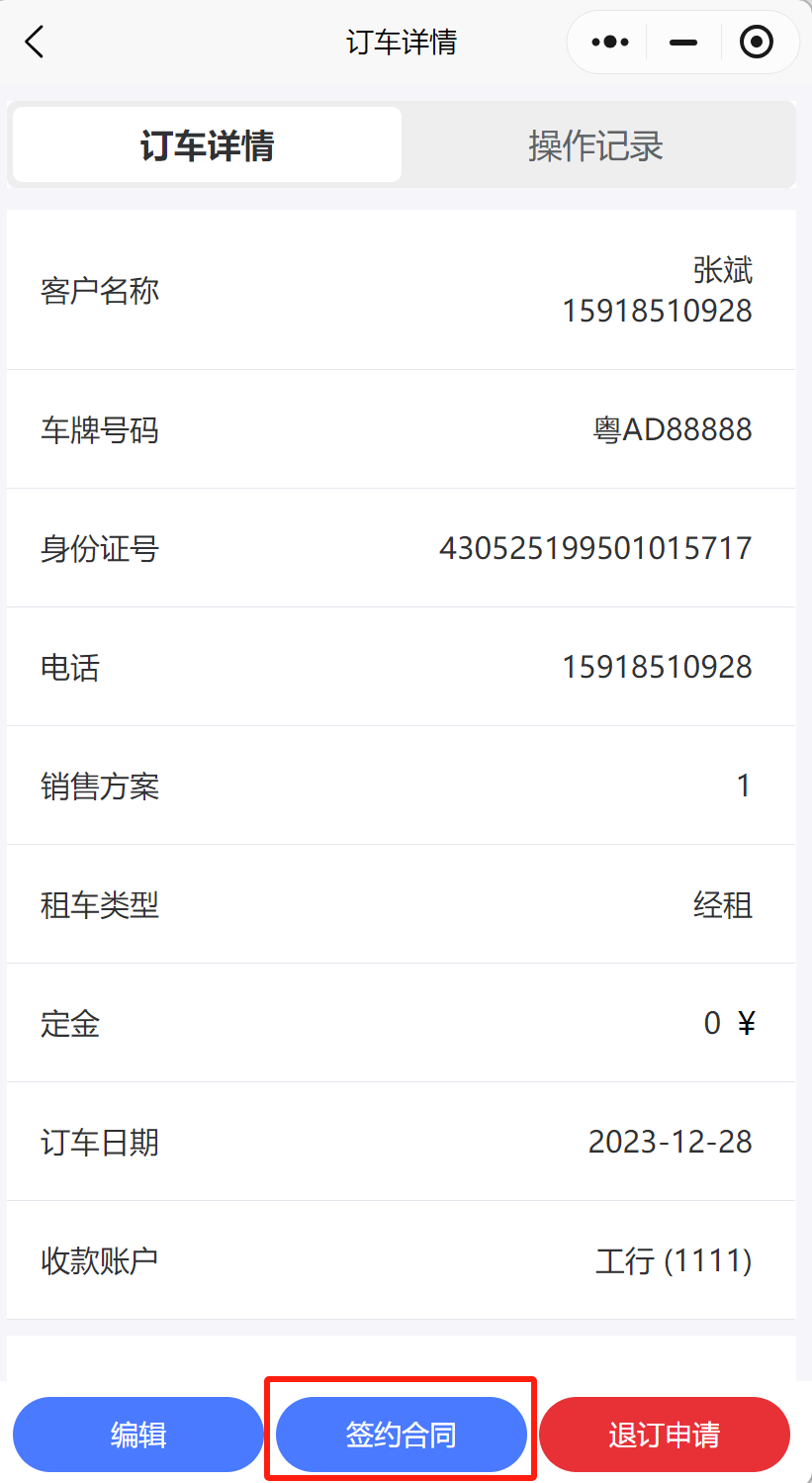Screen dimensions: 812x1483
Task: Open 签约合同 to sign the contract
Action: [x=401, y=1435]
